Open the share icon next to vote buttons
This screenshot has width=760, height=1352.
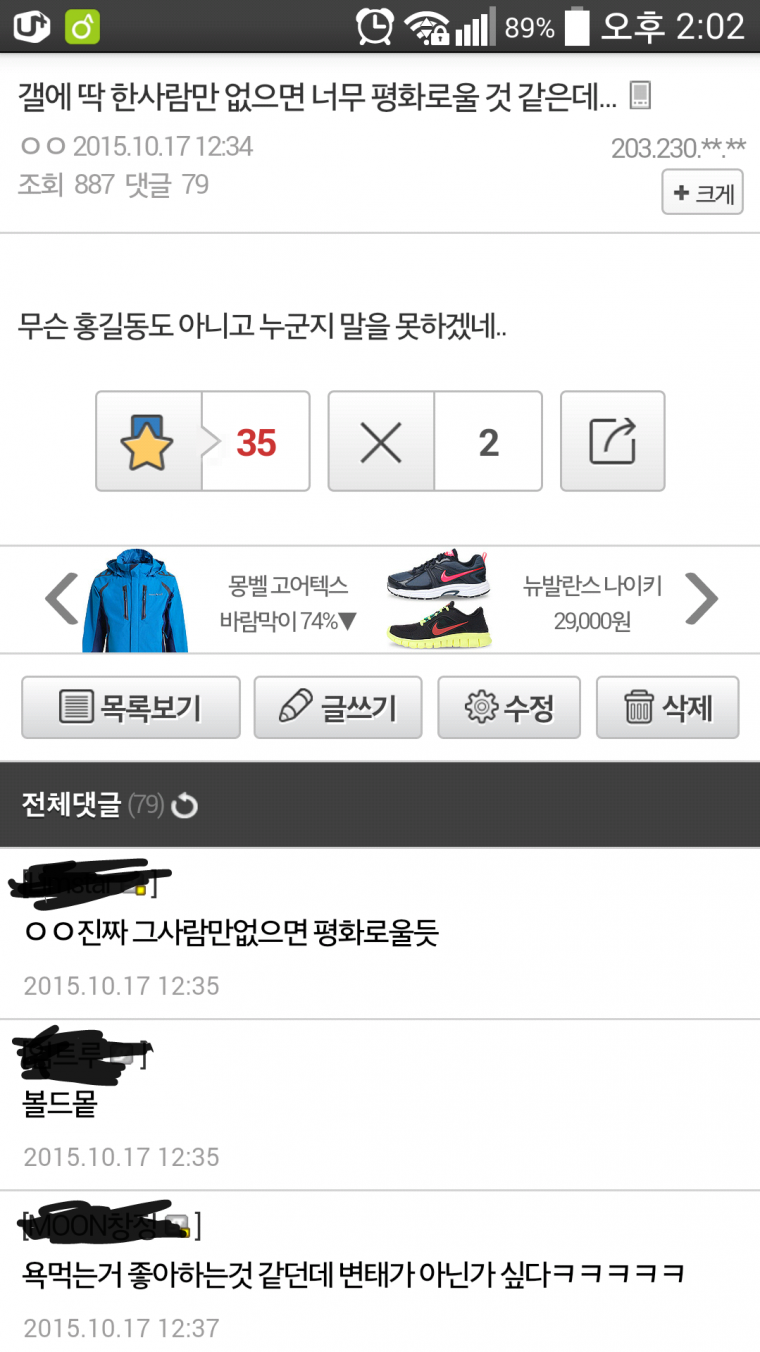tap(612, 441)
